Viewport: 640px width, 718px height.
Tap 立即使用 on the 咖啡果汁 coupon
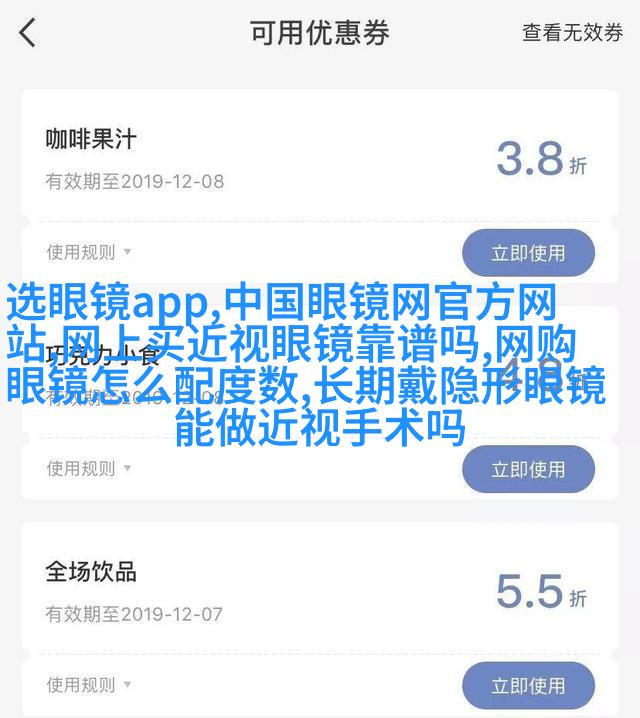[x=528, y=253]
